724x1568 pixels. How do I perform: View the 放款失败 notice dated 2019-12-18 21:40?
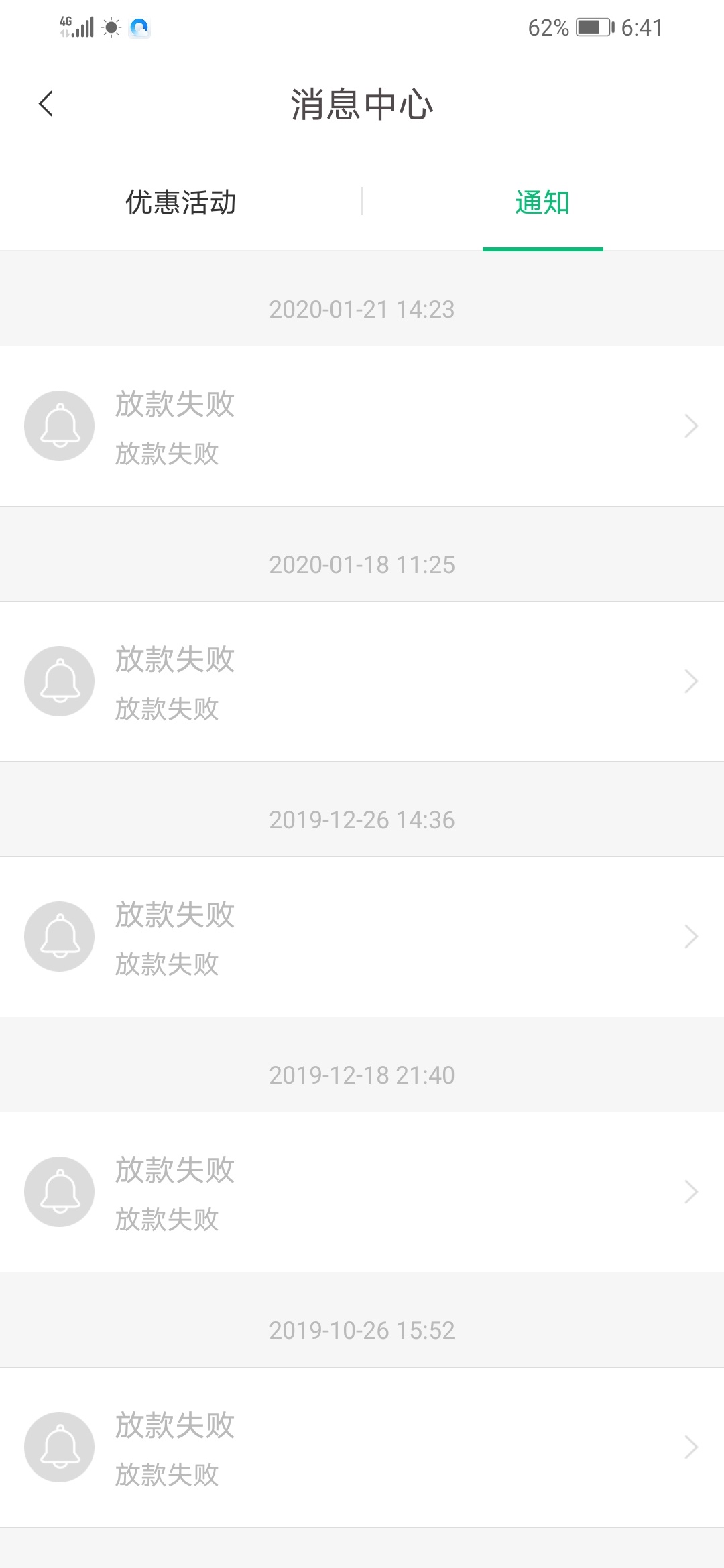(x=362, y=1192)
